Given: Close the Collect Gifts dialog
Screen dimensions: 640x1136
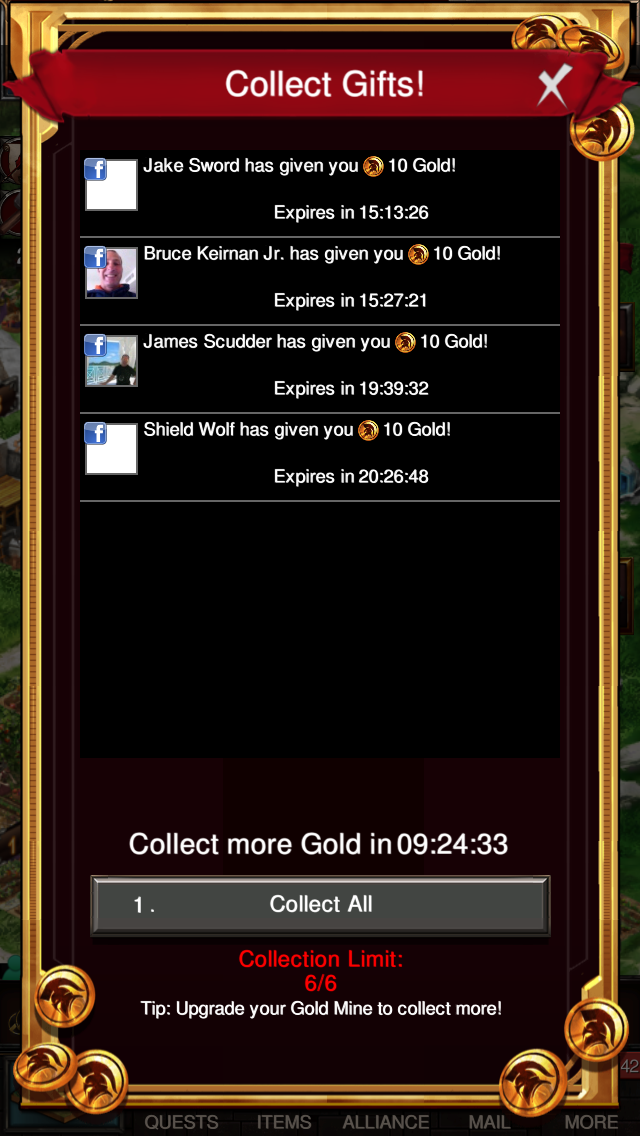Looking at the screenshot, I should [553, 87].
